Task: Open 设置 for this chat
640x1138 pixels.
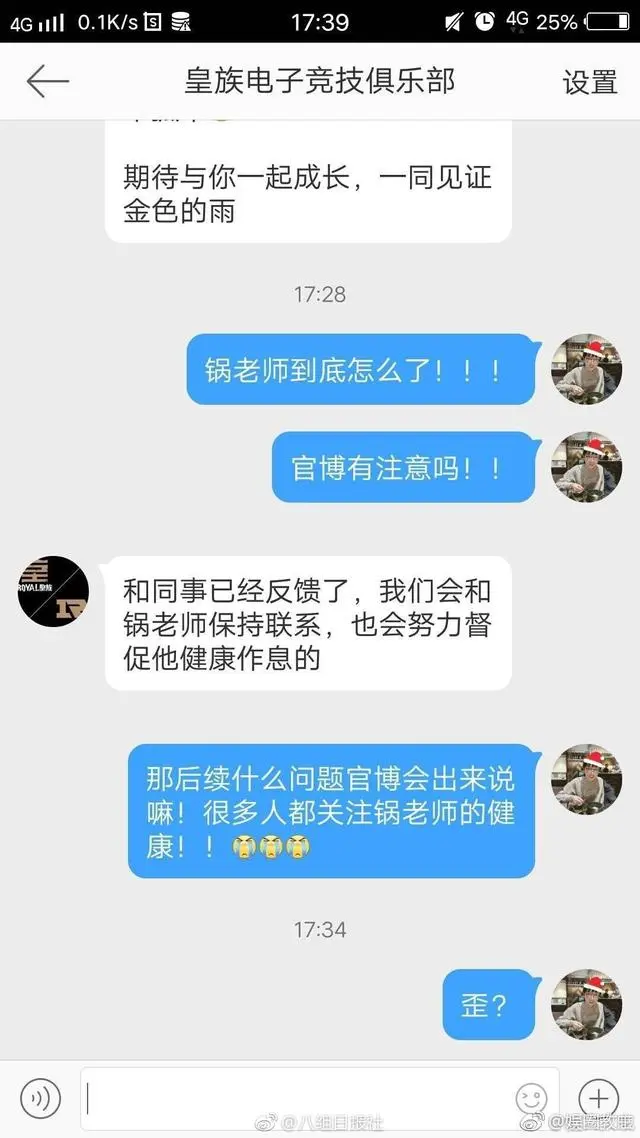Action: pos(589,81)
